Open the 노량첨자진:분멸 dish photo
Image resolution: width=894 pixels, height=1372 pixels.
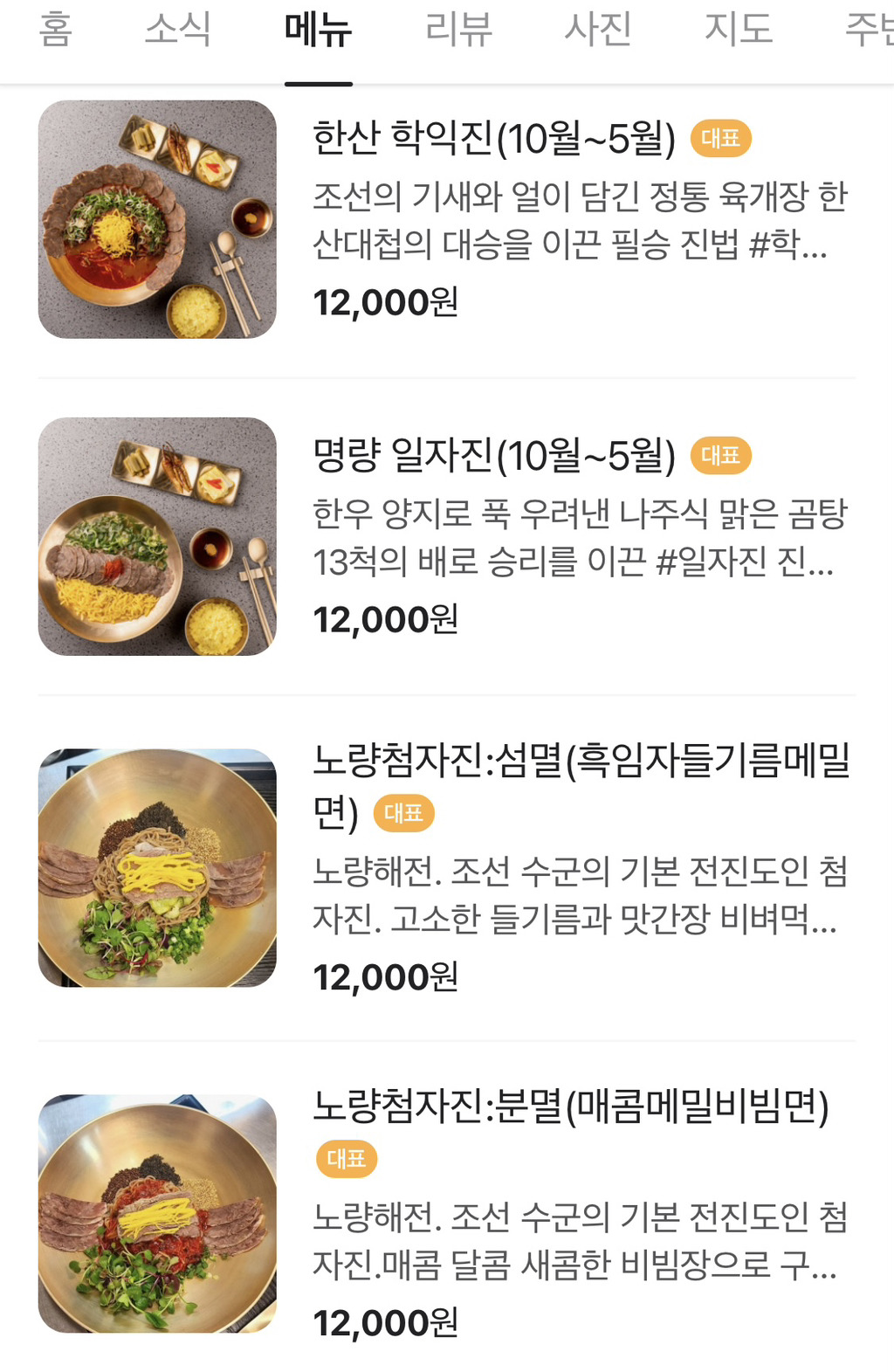[x=157, y=1214]
